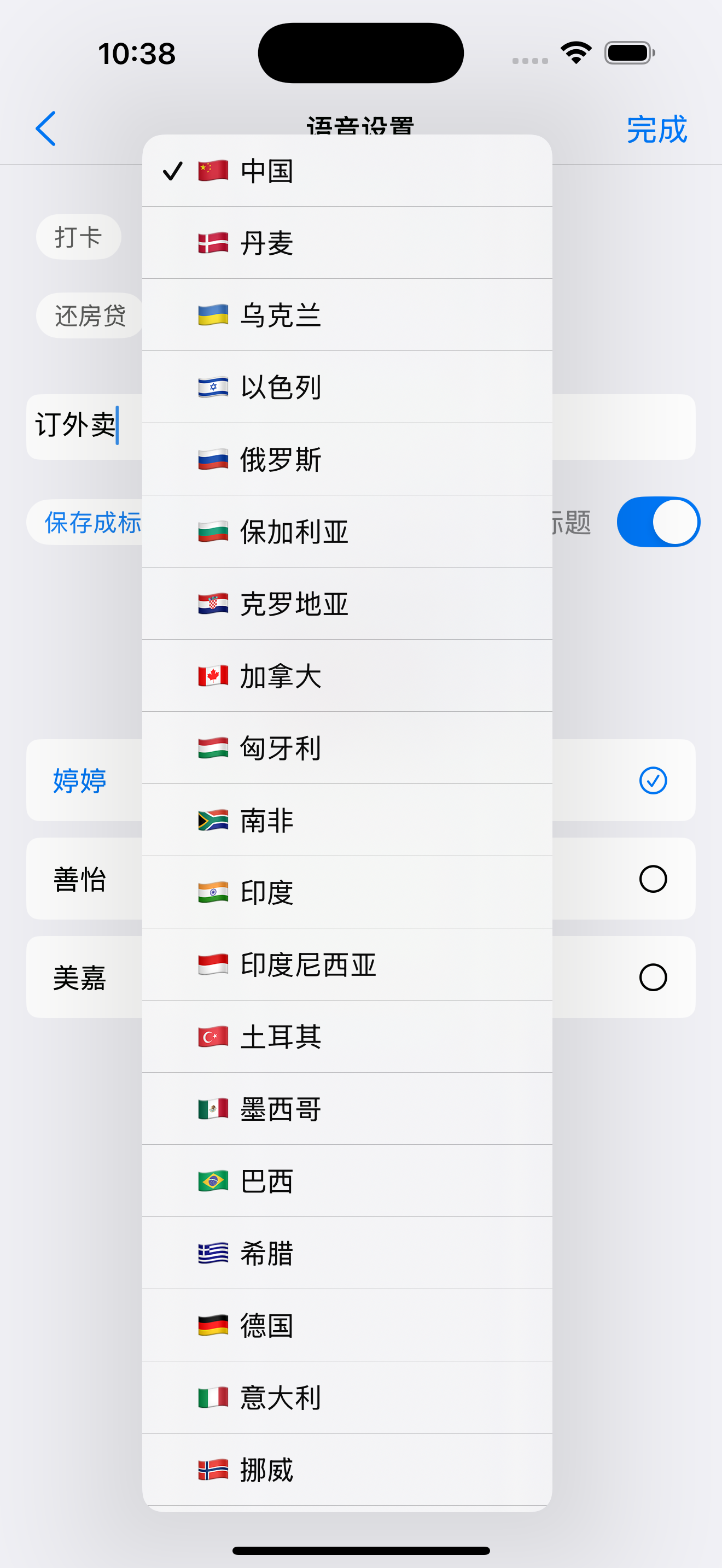Screen dimensions: 722x1568
Task: Select 意大利 in the menu
Action: (x=347, y=1397)
